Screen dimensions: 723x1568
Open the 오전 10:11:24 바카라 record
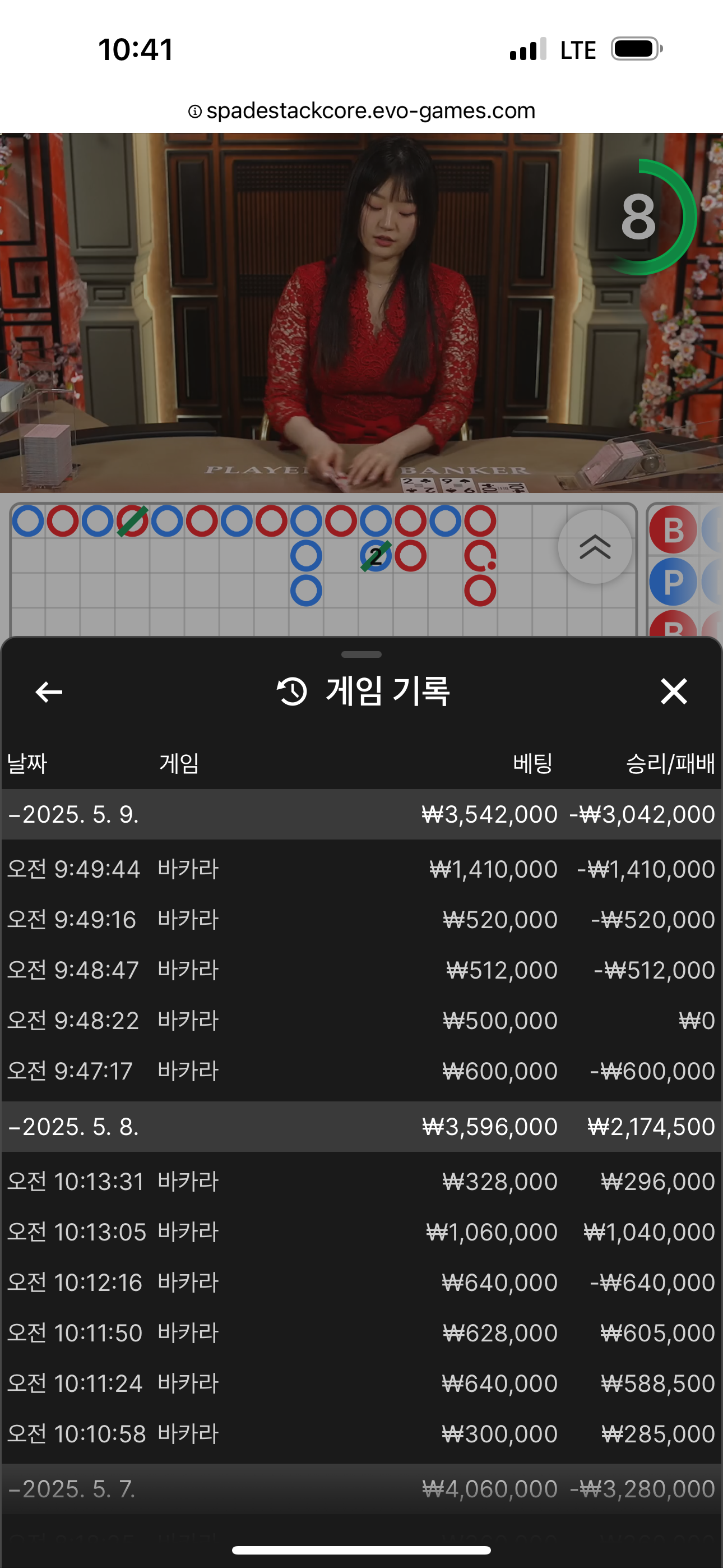pos(361,1383)
